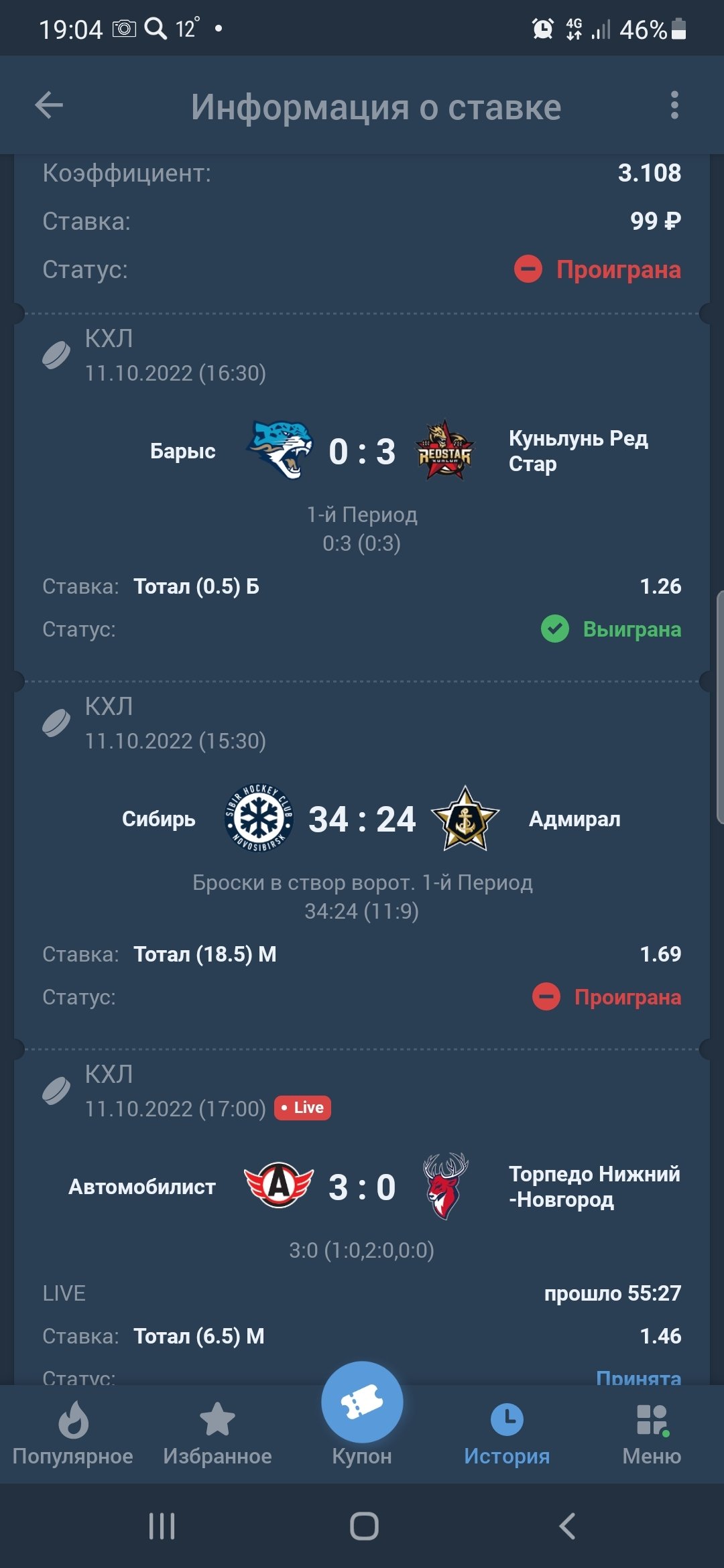The image size is (724, 1568).
Task: Go back using the top arrow
Action: pos(49,105)
